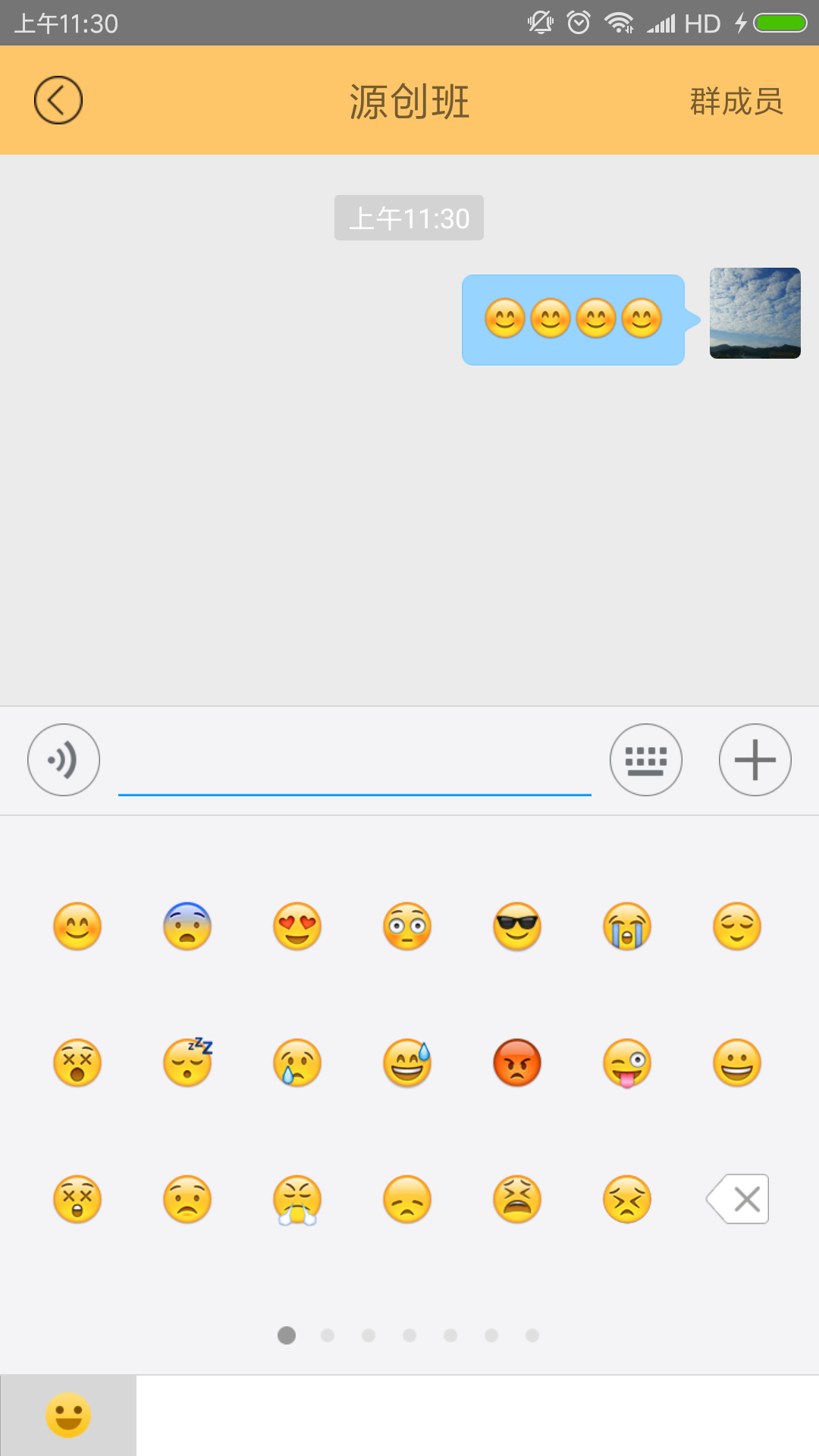Screen dimensions: 819x1456
Task: Insert the heart-eyes emoji
Action: 297,927
